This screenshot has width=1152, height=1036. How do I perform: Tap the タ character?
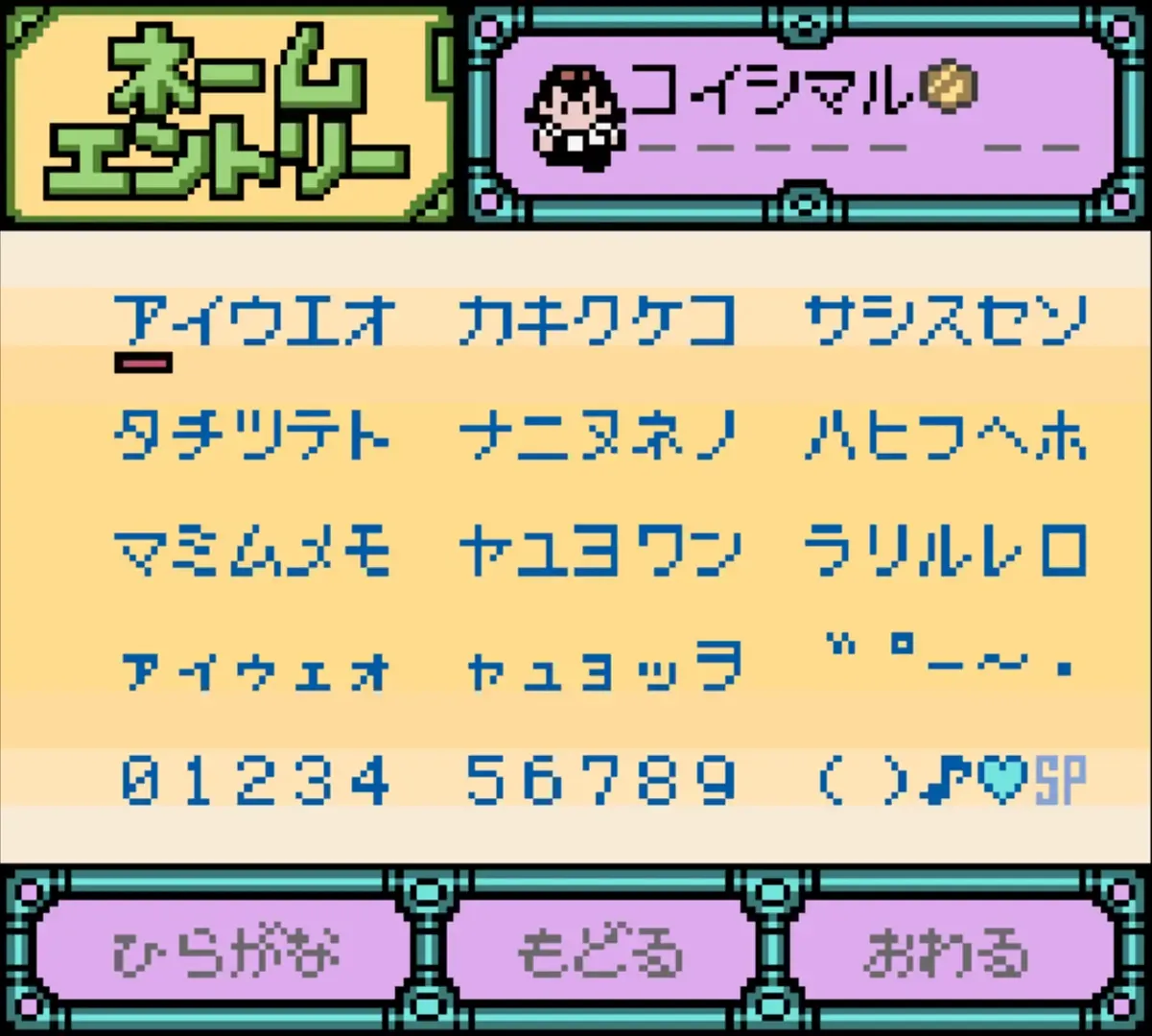[x=142, y=436]
